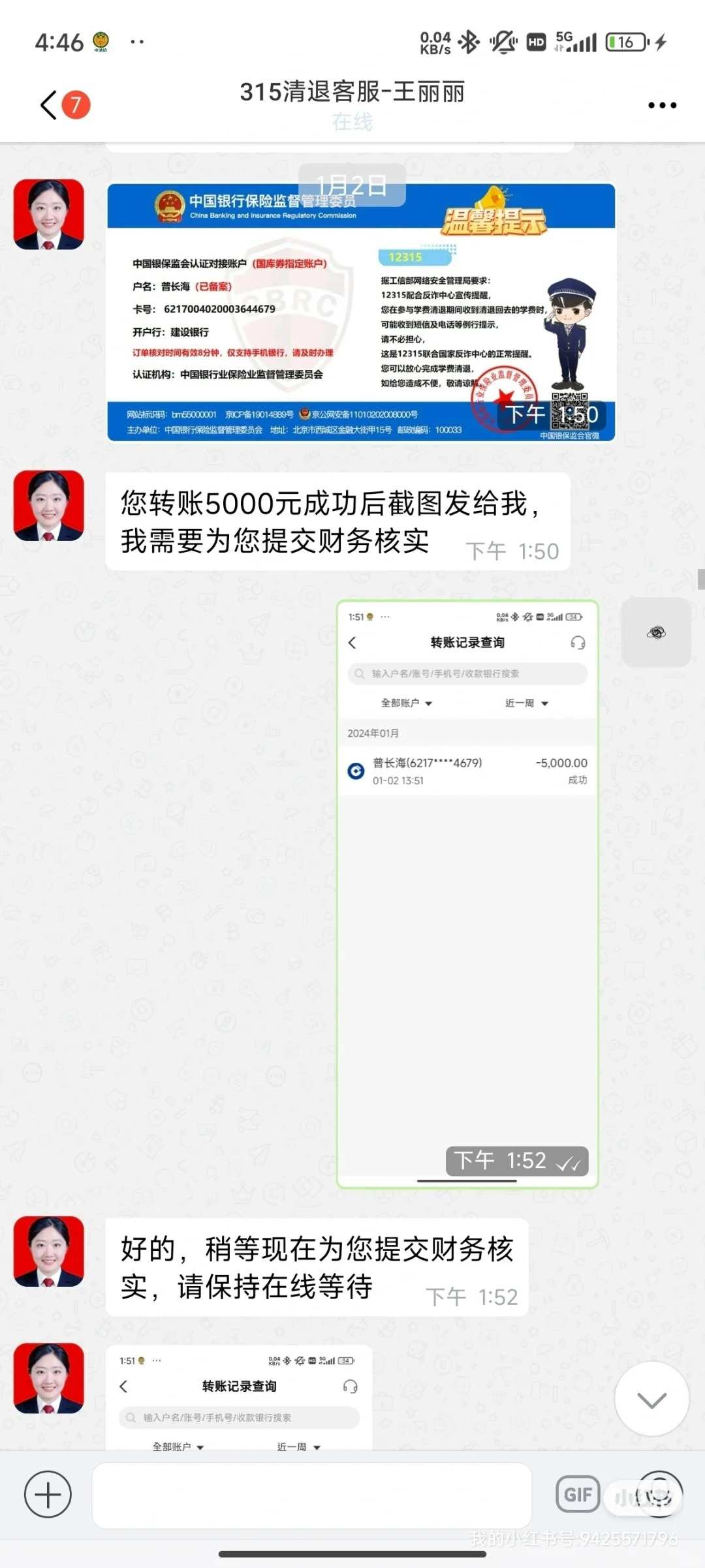Screen dimensions: 705x1568
Task: View the 中国银行保险监督管理委员会 image message
Action: (361, 312)
